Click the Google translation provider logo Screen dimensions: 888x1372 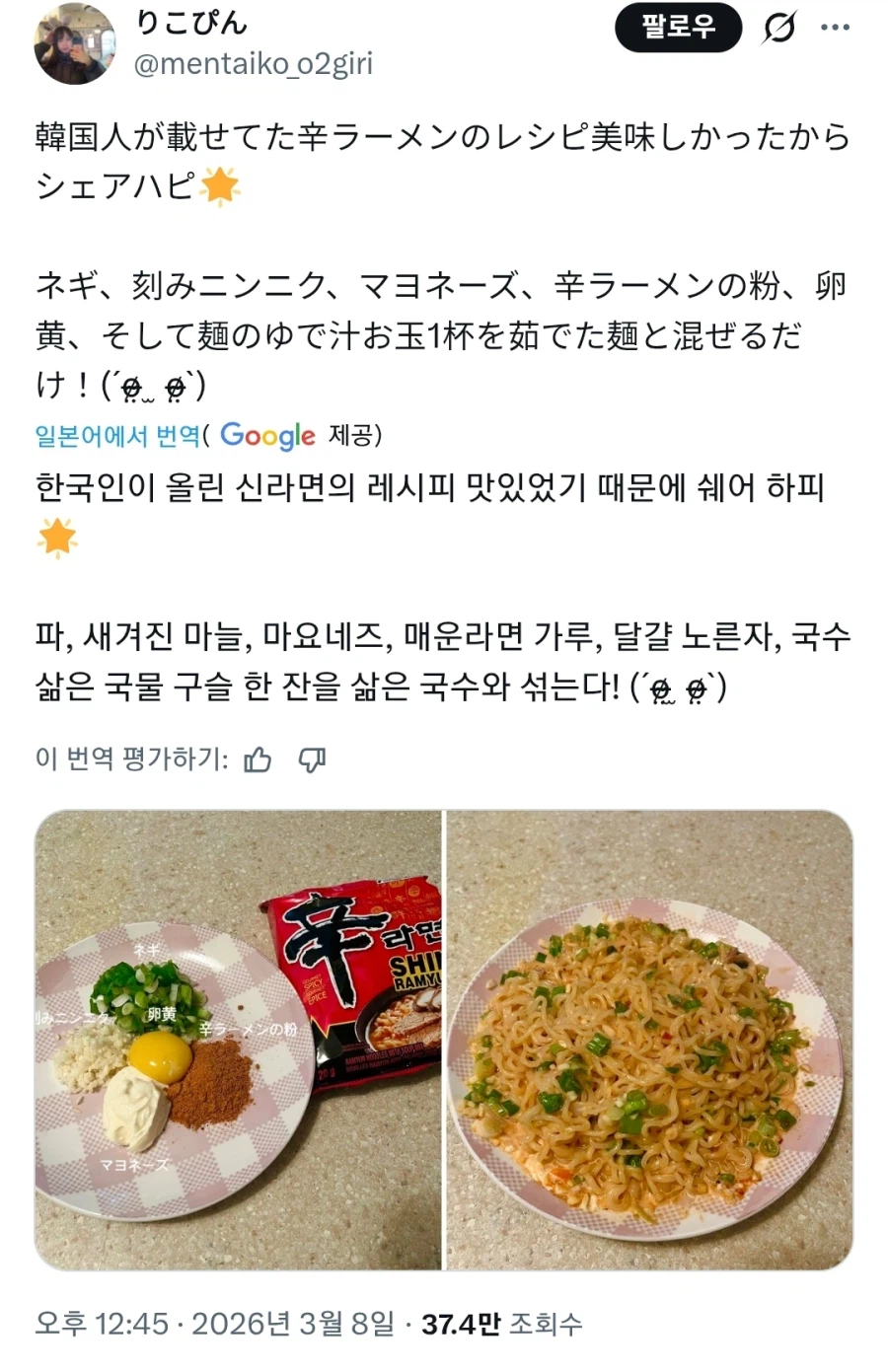coord(264,435)
